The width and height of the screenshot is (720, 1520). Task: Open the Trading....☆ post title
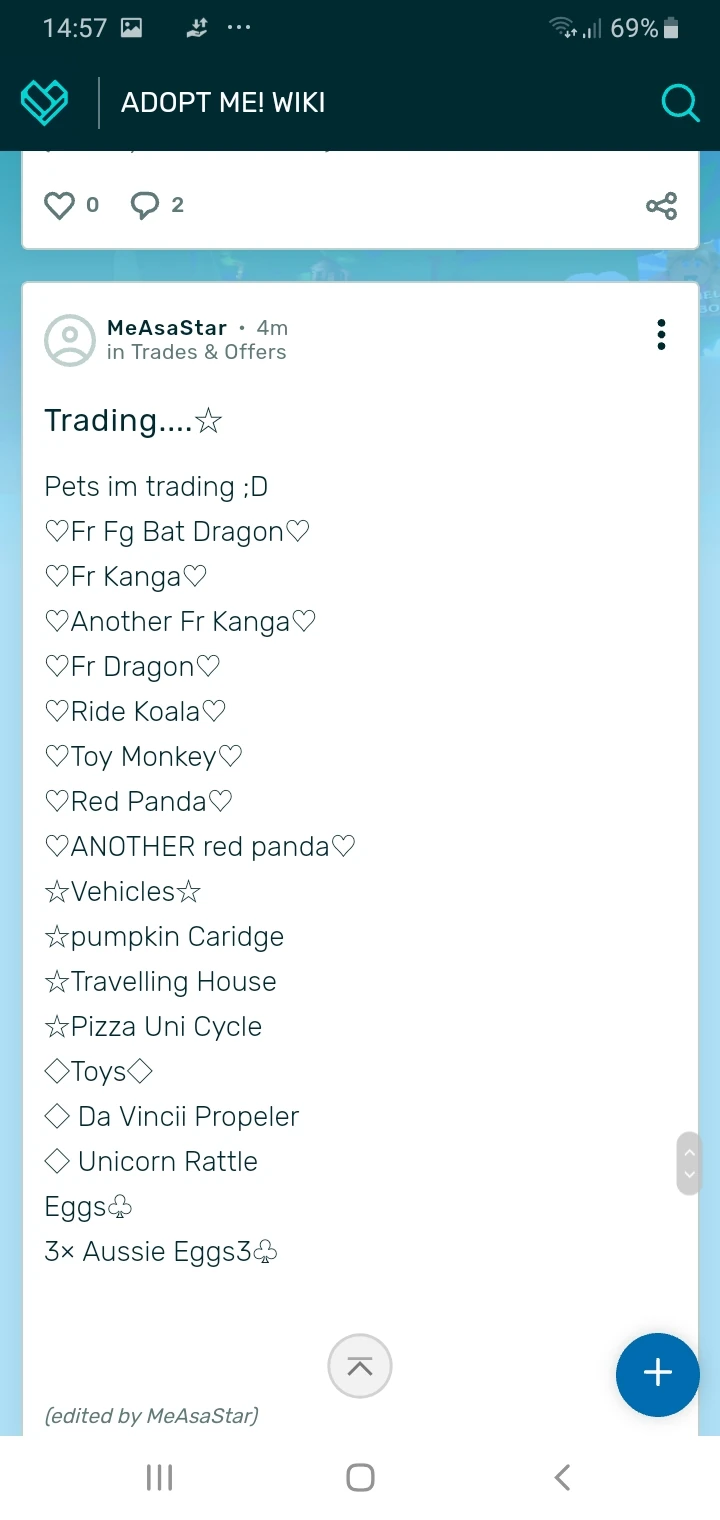coord(133,420)
